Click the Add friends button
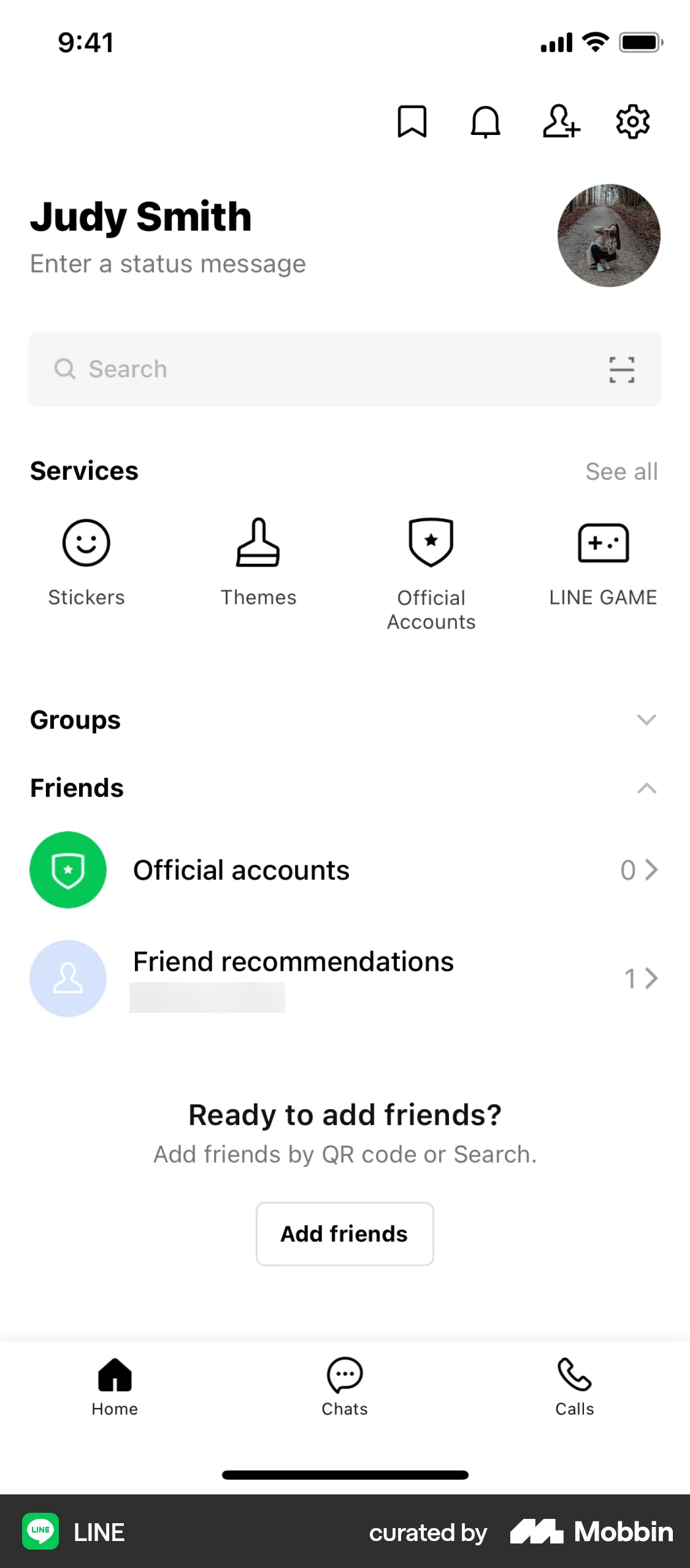 pyautogui.click(x=344, y=1234)
